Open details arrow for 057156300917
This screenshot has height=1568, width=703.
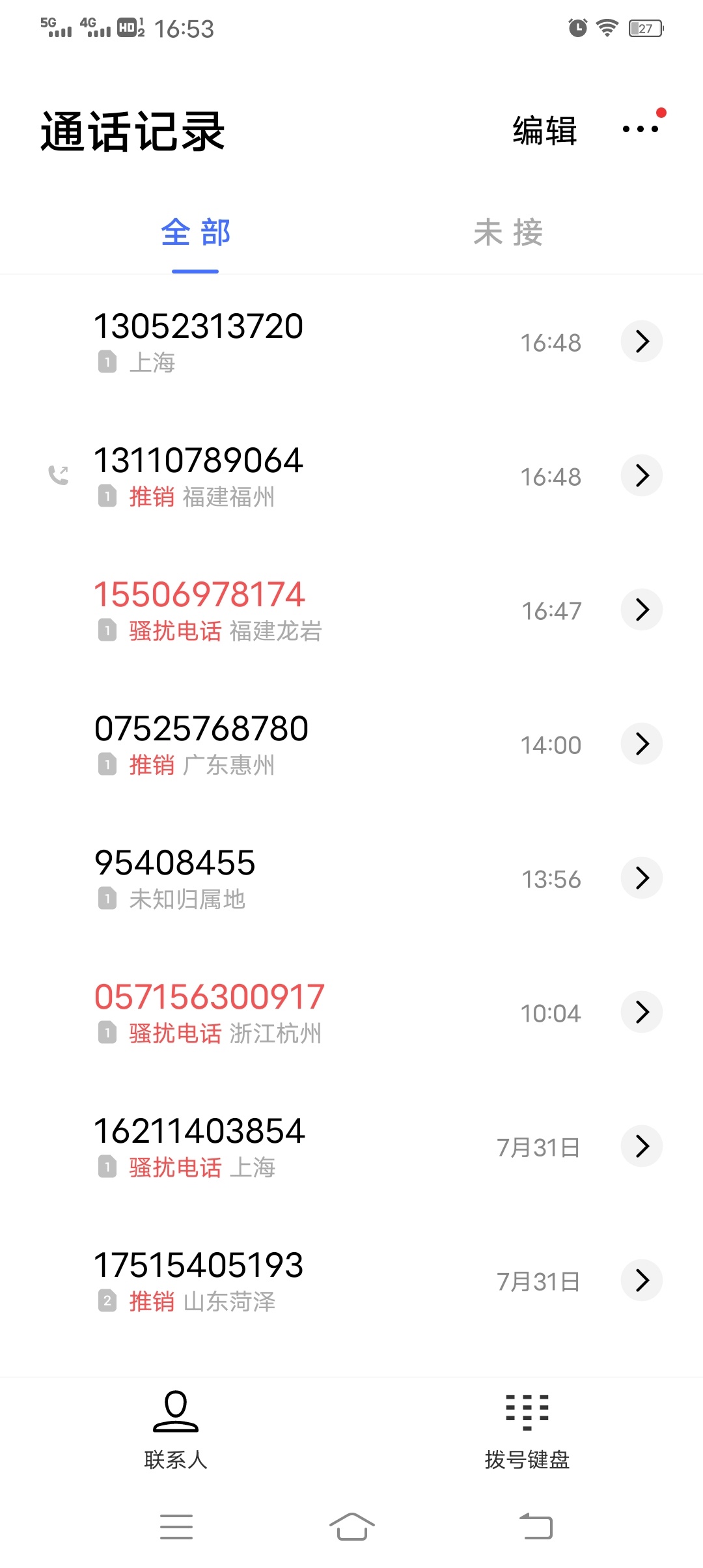pyautogui.click(x=642, y=1012)
